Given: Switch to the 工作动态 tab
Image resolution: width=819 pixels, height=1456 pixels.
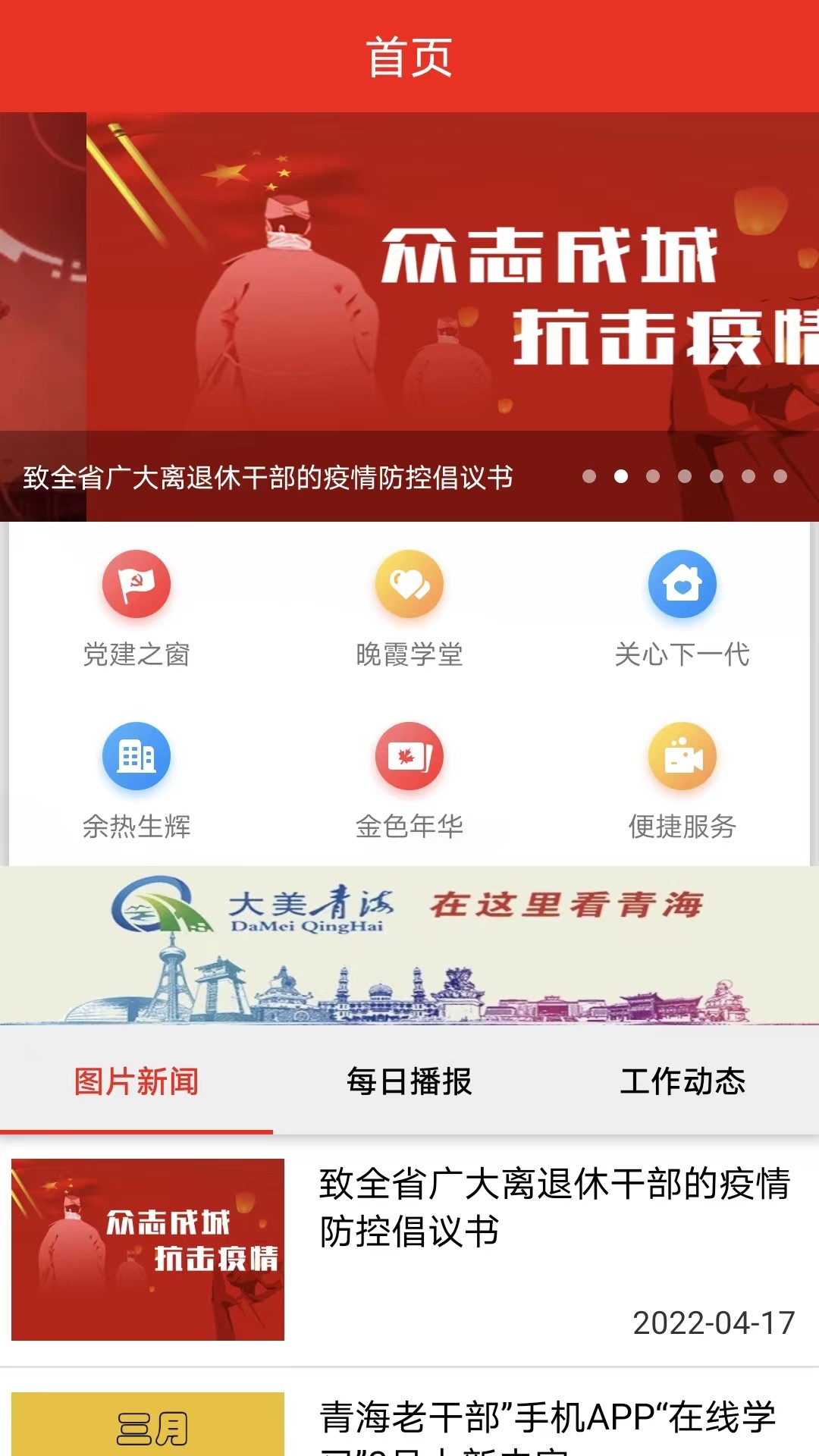Looking at the screenshot, I should click(x=682, y=1081).
